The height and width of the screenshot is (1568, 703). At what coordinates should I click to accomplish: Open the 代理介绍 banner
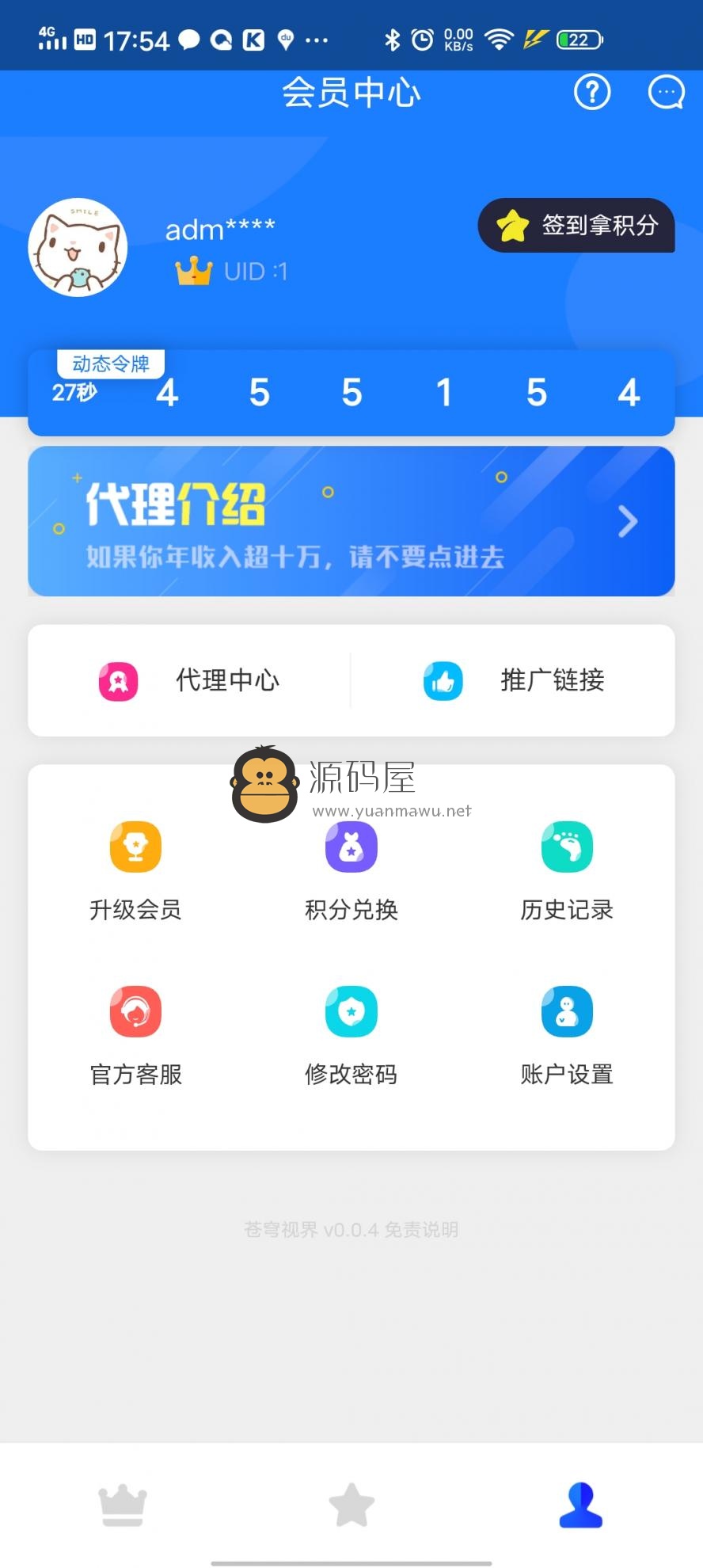(351, 521)
